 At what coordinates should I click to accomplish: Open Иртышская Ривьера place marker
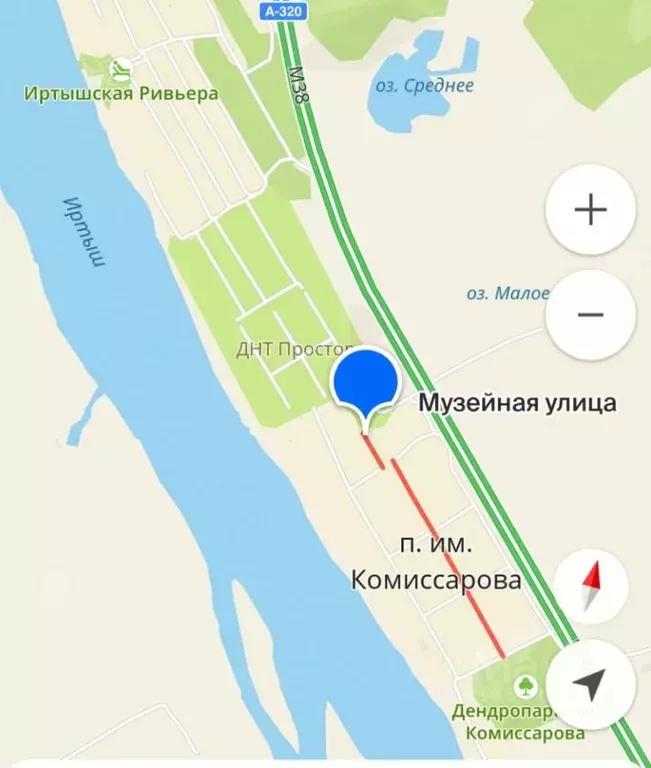(120, 71)
